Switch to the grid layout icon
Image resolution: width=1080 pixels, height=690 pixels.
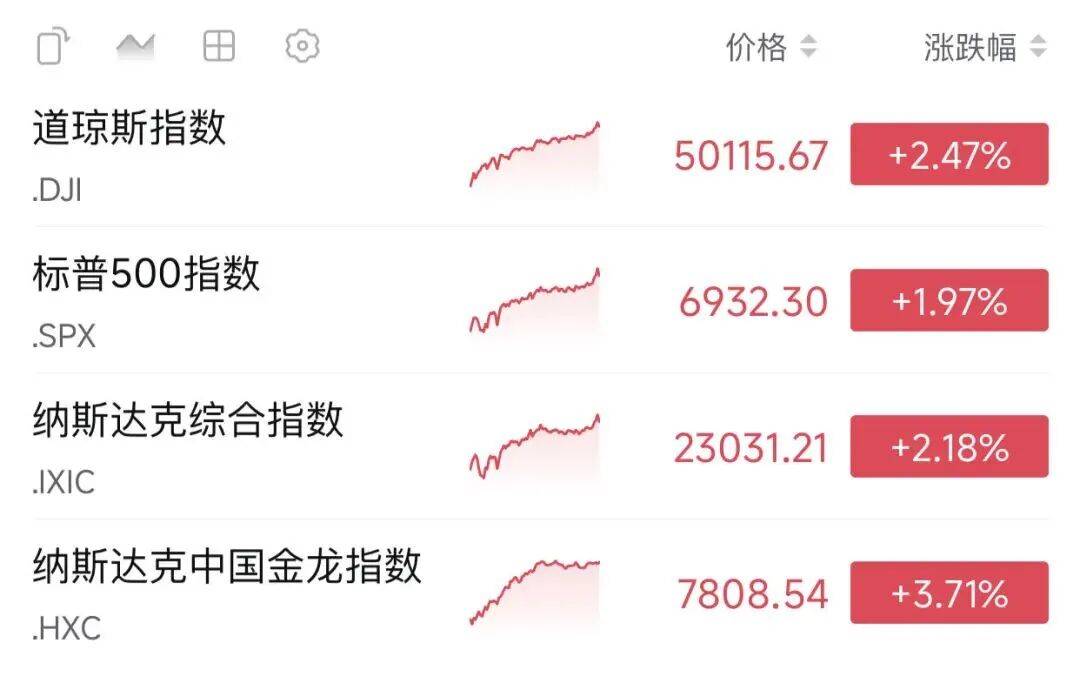[x=218, y=46]
